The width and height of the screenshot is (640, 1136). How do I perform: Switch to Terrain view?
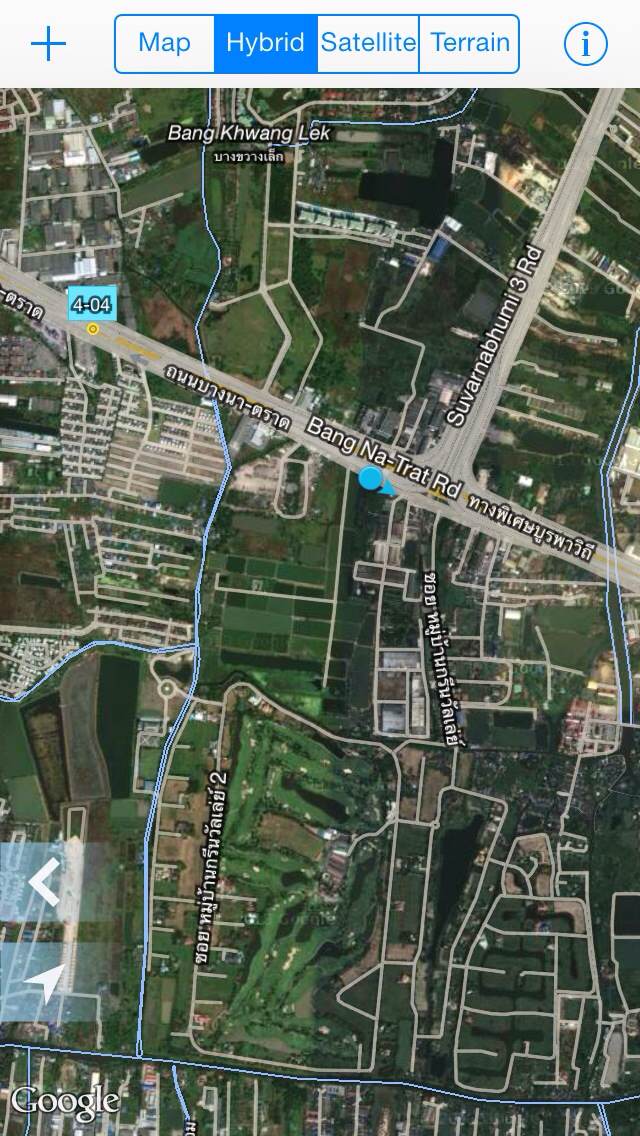click(x=470, y=43)
